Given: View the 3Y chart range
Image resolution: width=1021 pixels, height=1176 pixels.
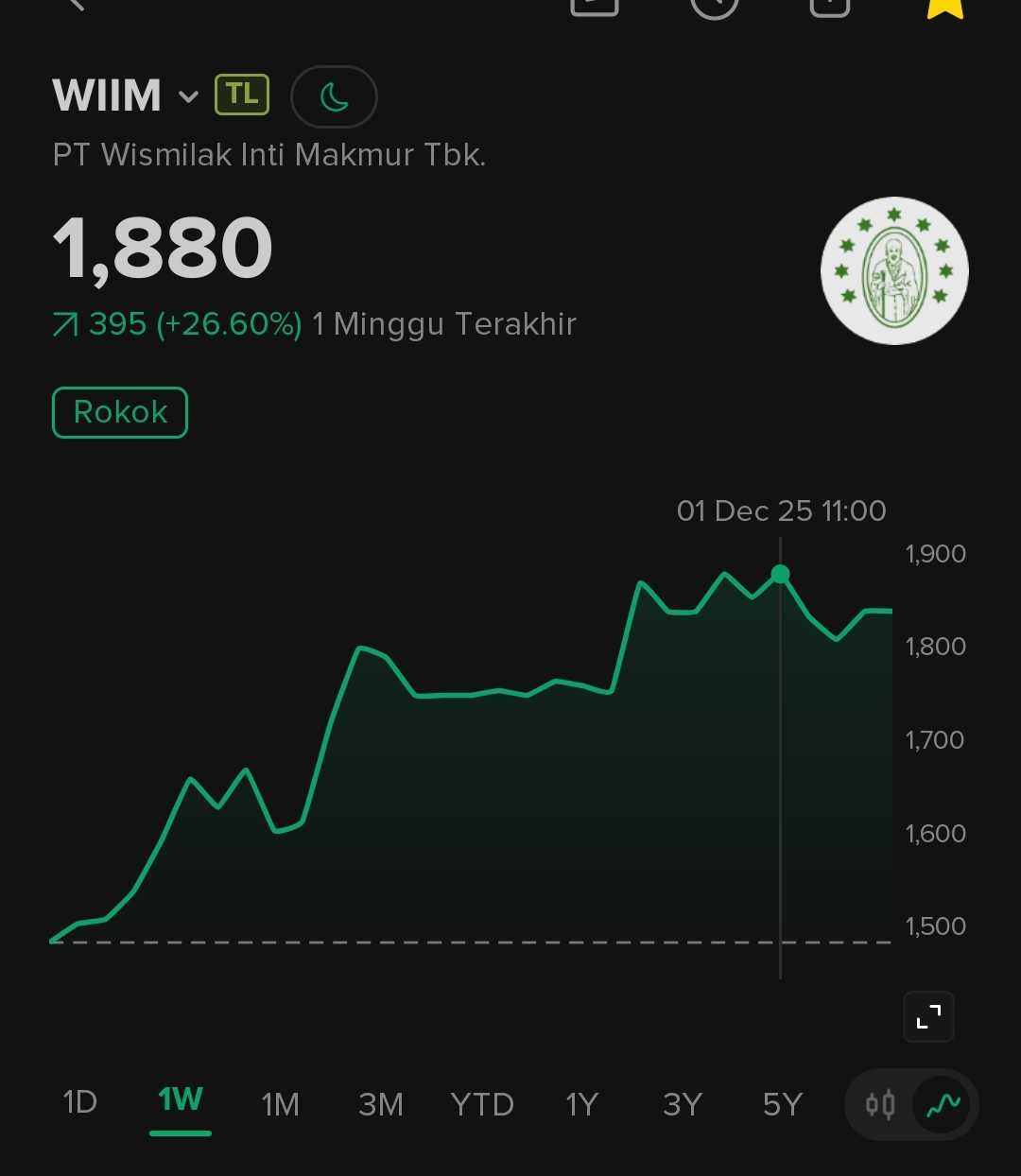Looking at the screenshot, I should click(x=682, y=1104).
